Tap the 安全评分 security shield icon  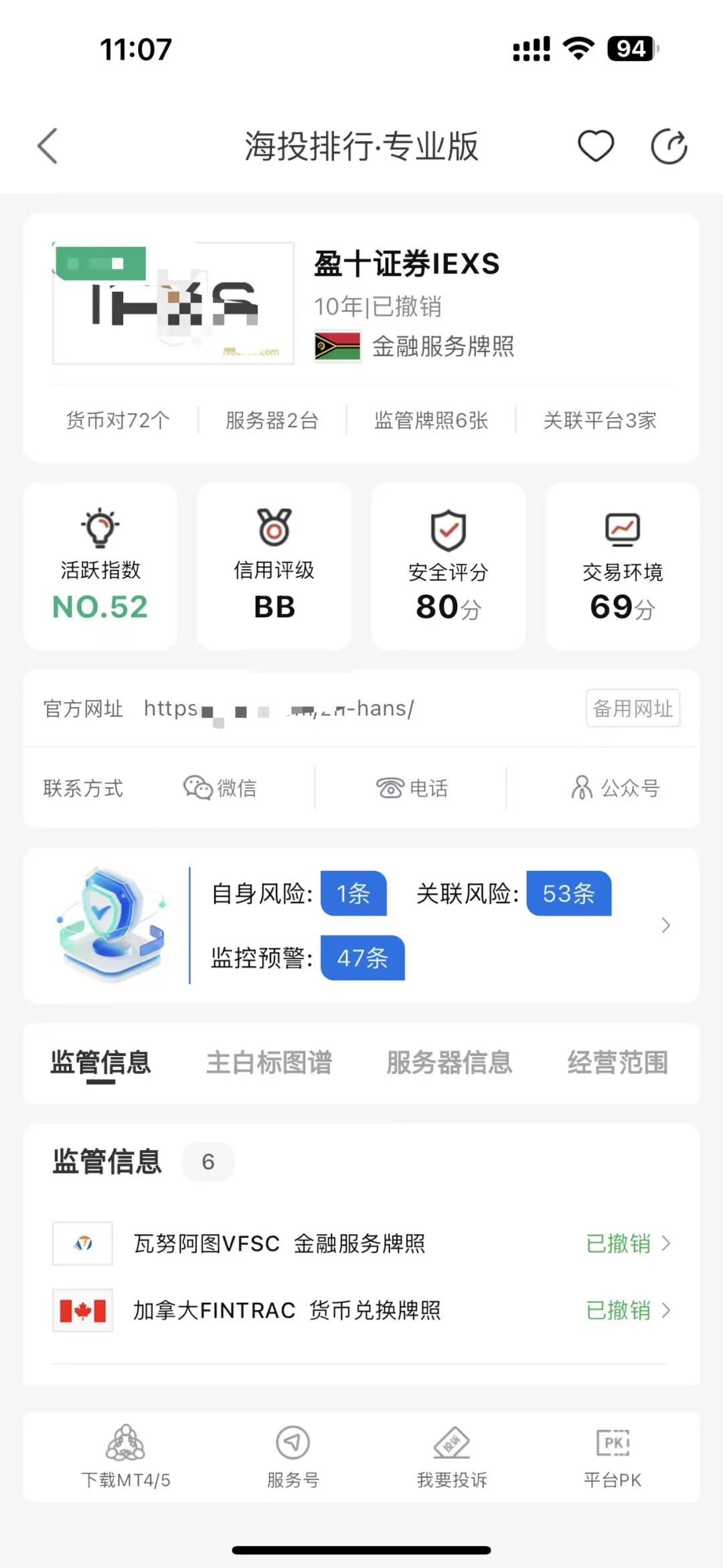(x=447, y=531)
